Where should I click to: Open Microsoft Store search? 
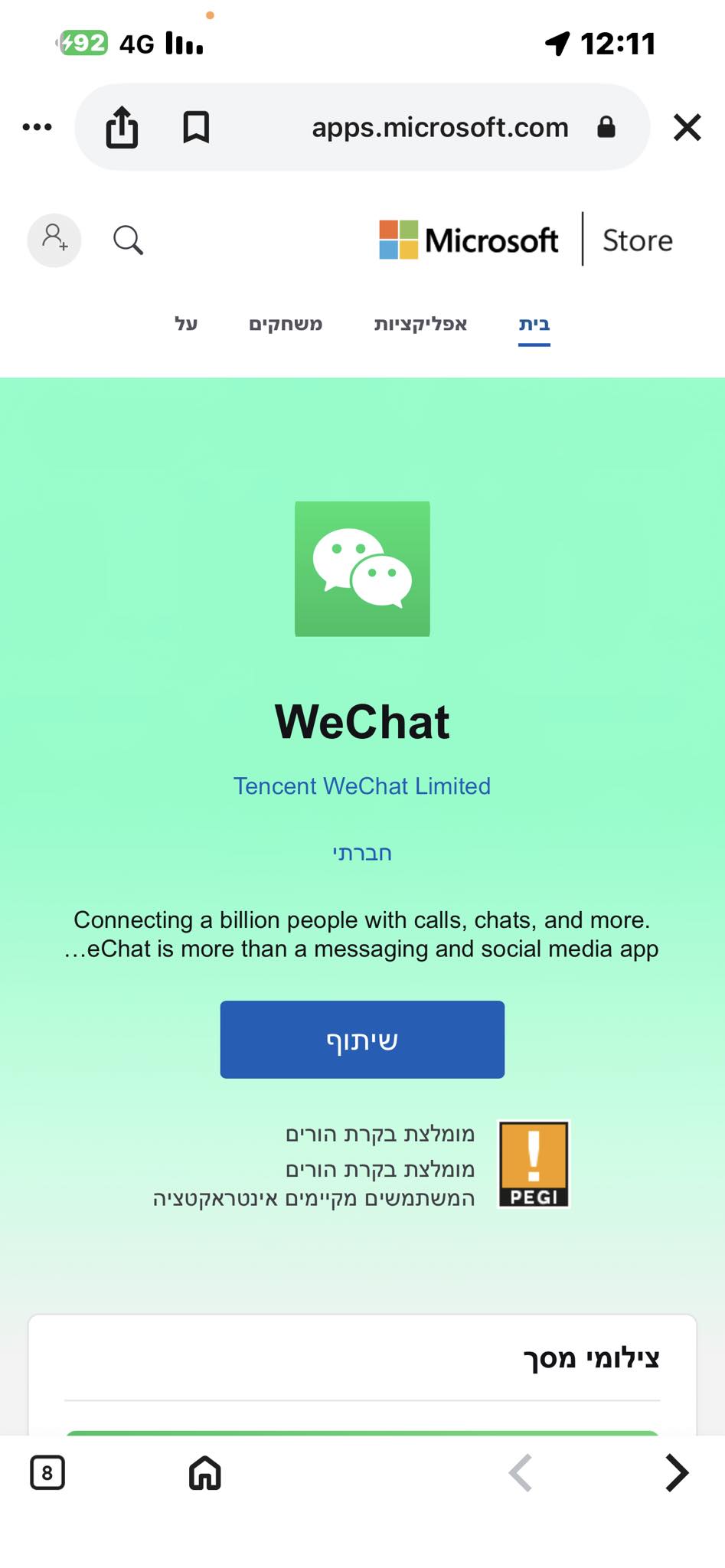(x=128, y=240)
